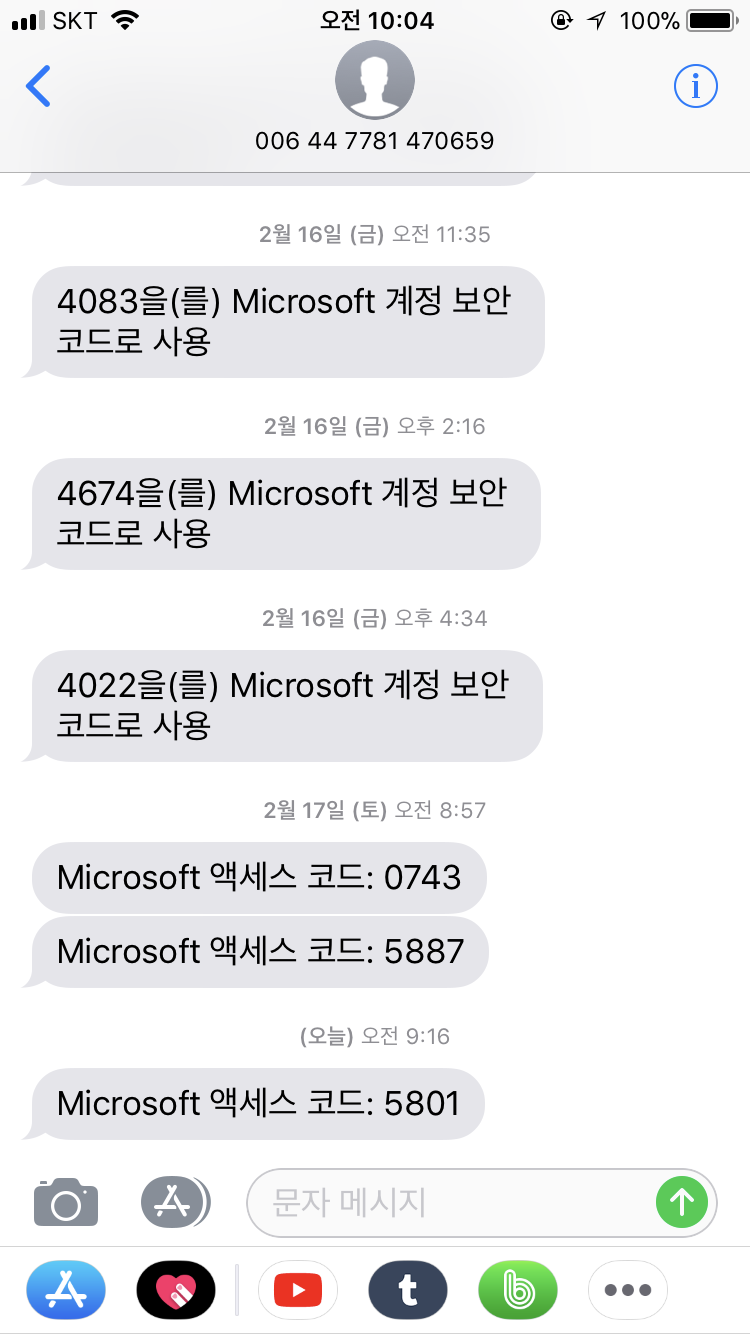
Task: Send the message with the green arrow
Action: pos(682,1203)
